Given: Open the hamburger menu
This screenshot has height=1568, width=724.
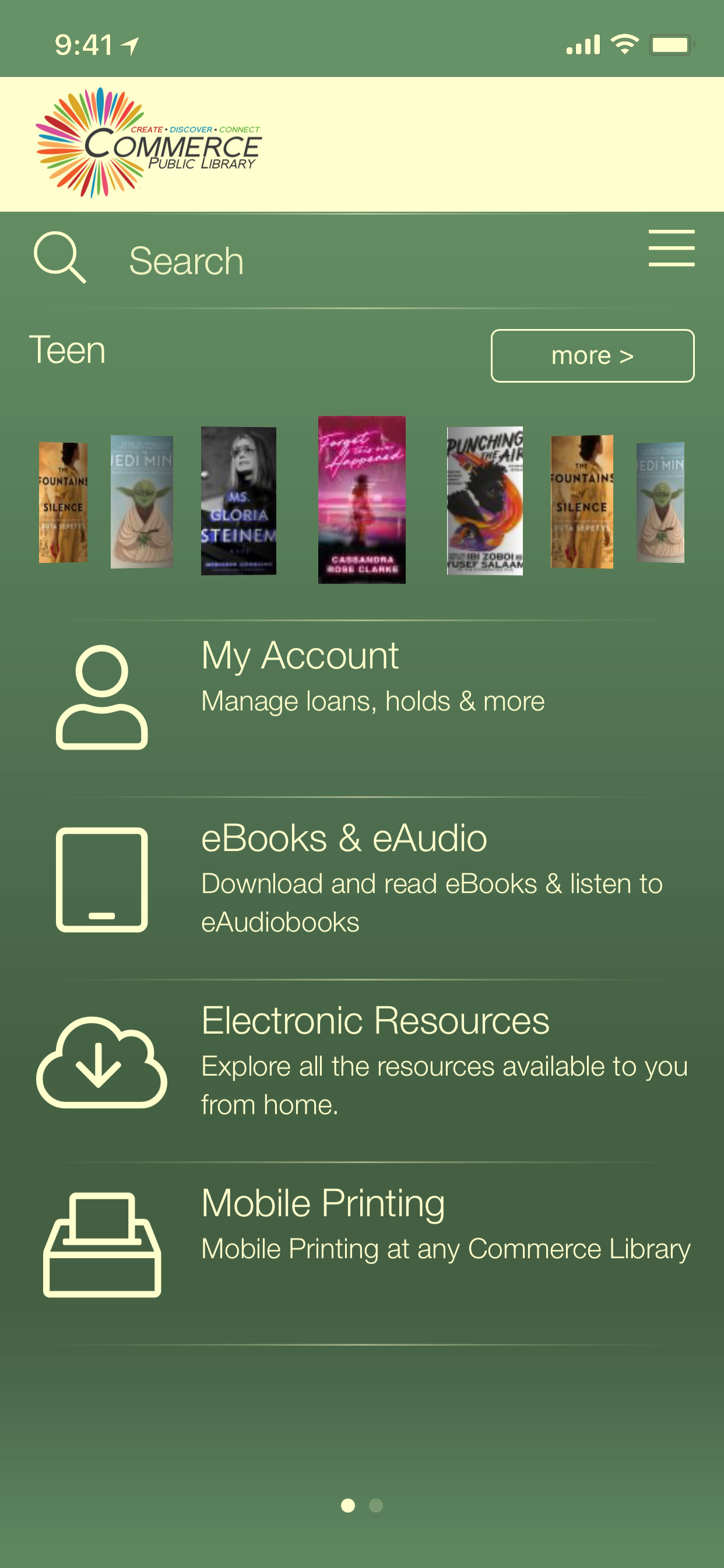Looking at the screenshot, I should (x=671, y=249).
